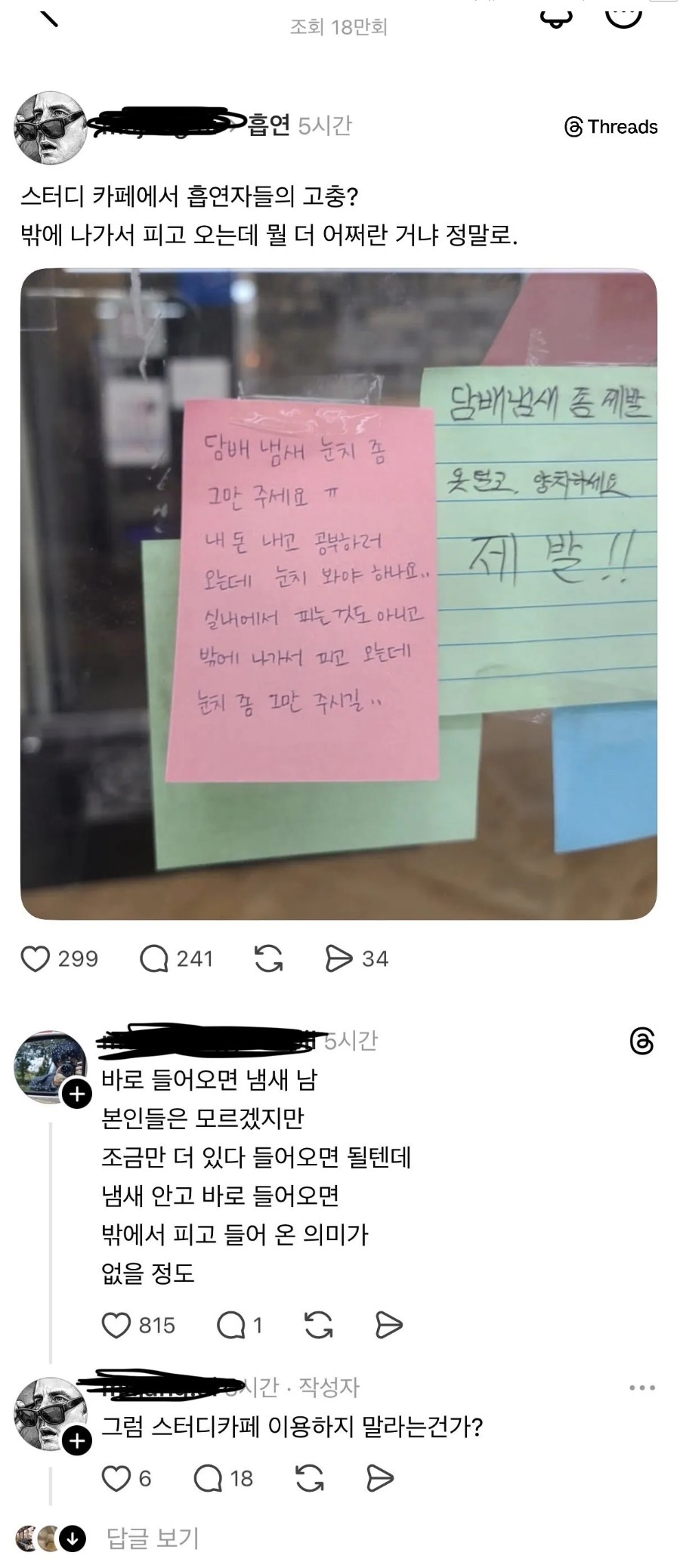Open the sticky notes photo
Screen dimensions: 680x1568
click(x=338, y=594)
